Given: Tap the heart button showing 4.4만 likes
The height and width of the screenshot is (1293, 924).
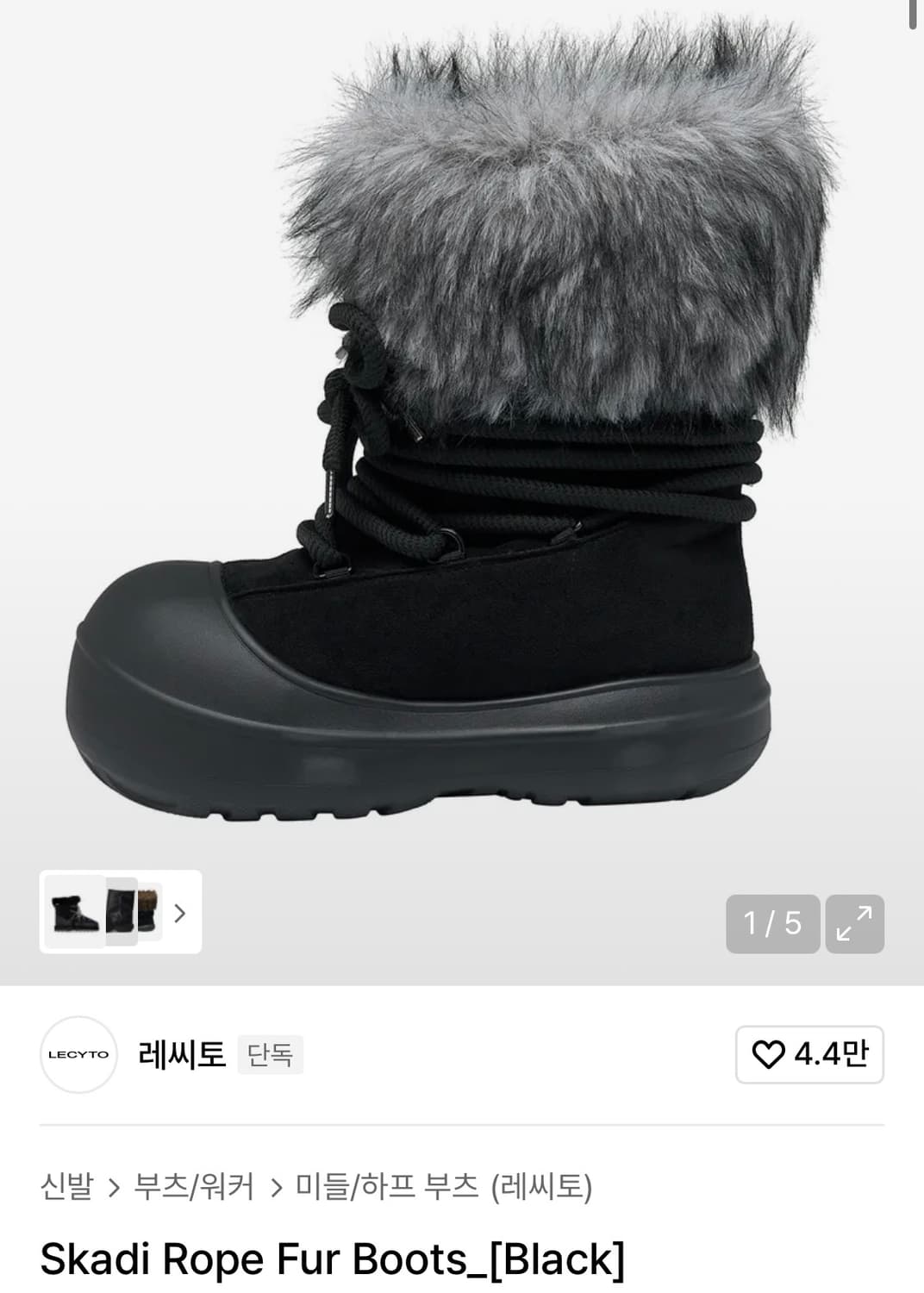Looking at the screenshot, I should click(808, 1053).
